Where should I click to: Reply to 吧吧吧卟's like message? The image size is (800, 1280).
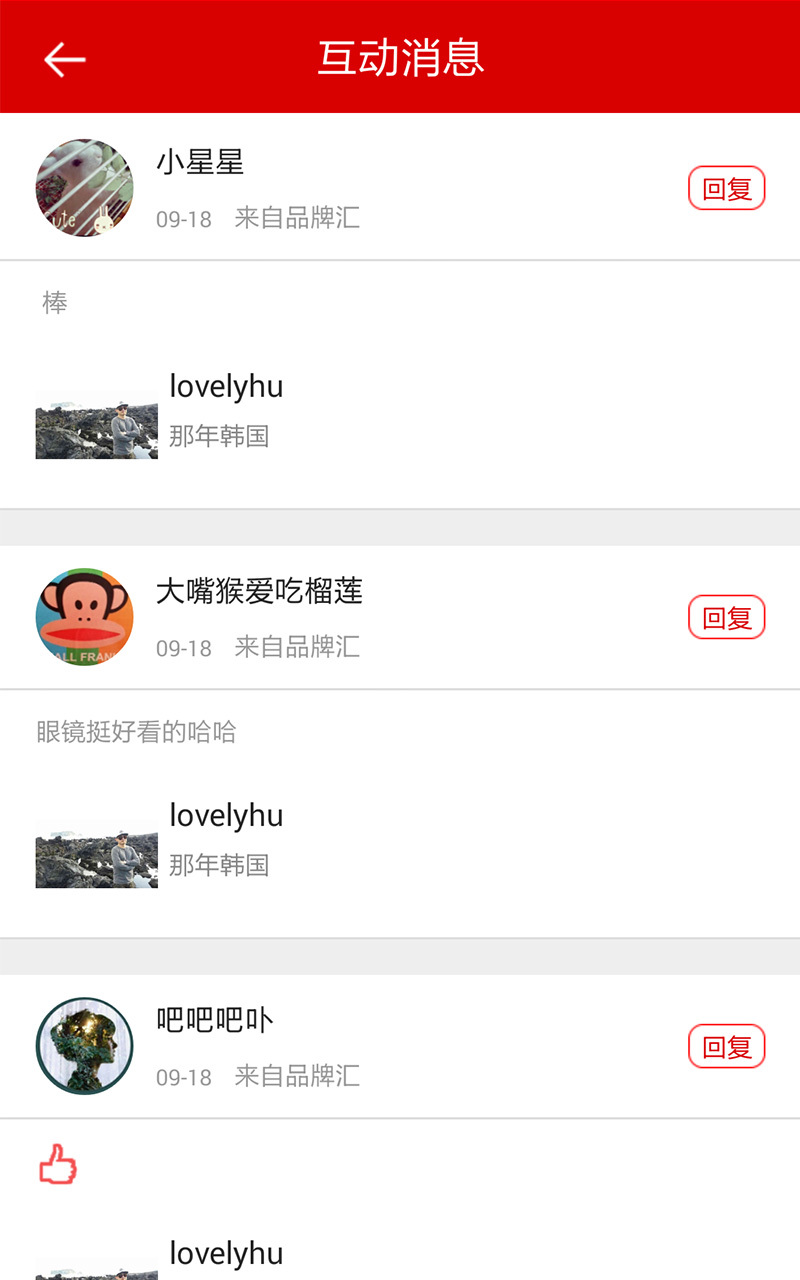tap(726, 1046)
